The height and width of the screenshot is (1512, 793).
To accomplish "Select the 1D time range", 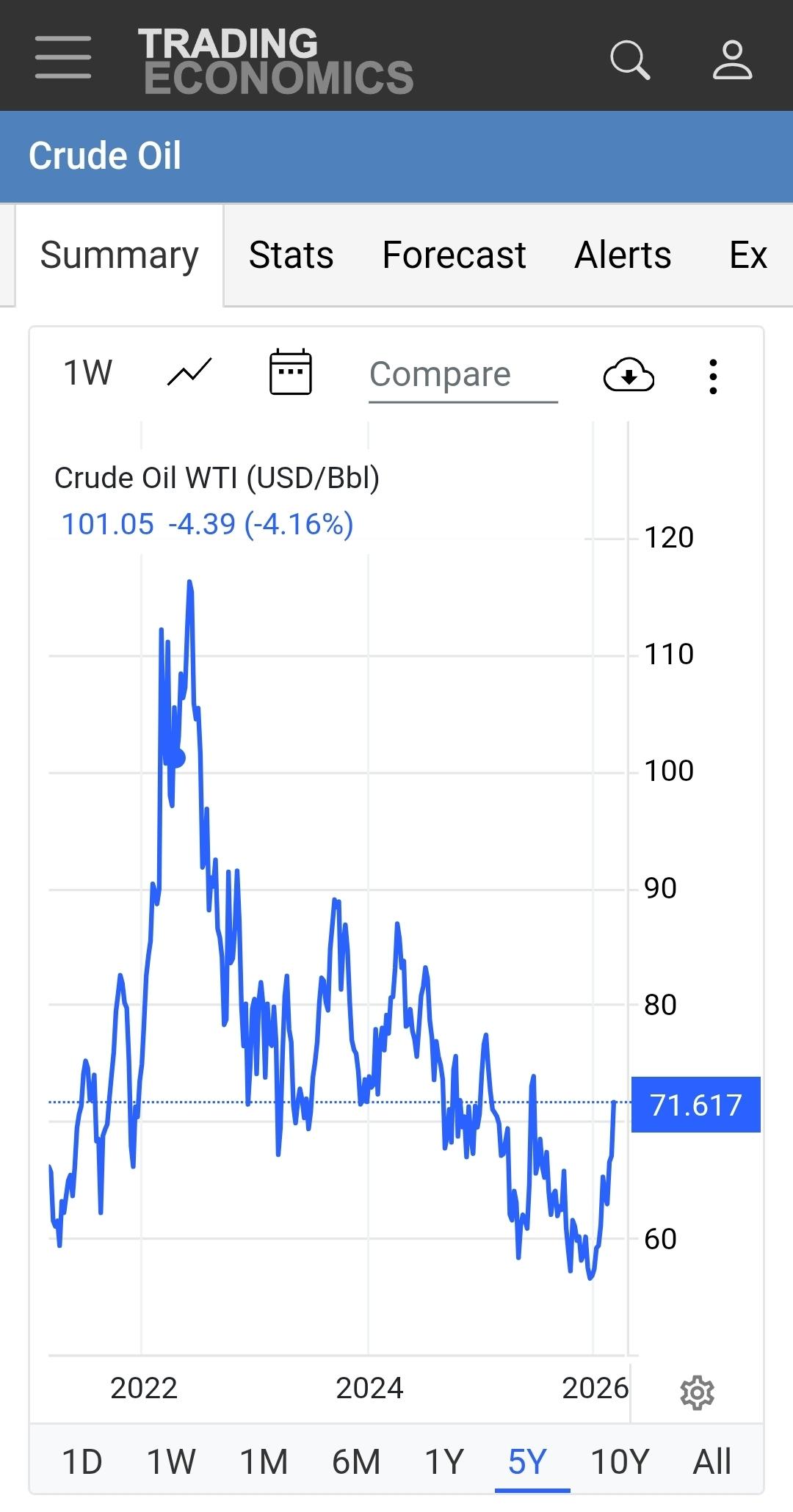I will pyautogui.click(x=82, y=1461).
